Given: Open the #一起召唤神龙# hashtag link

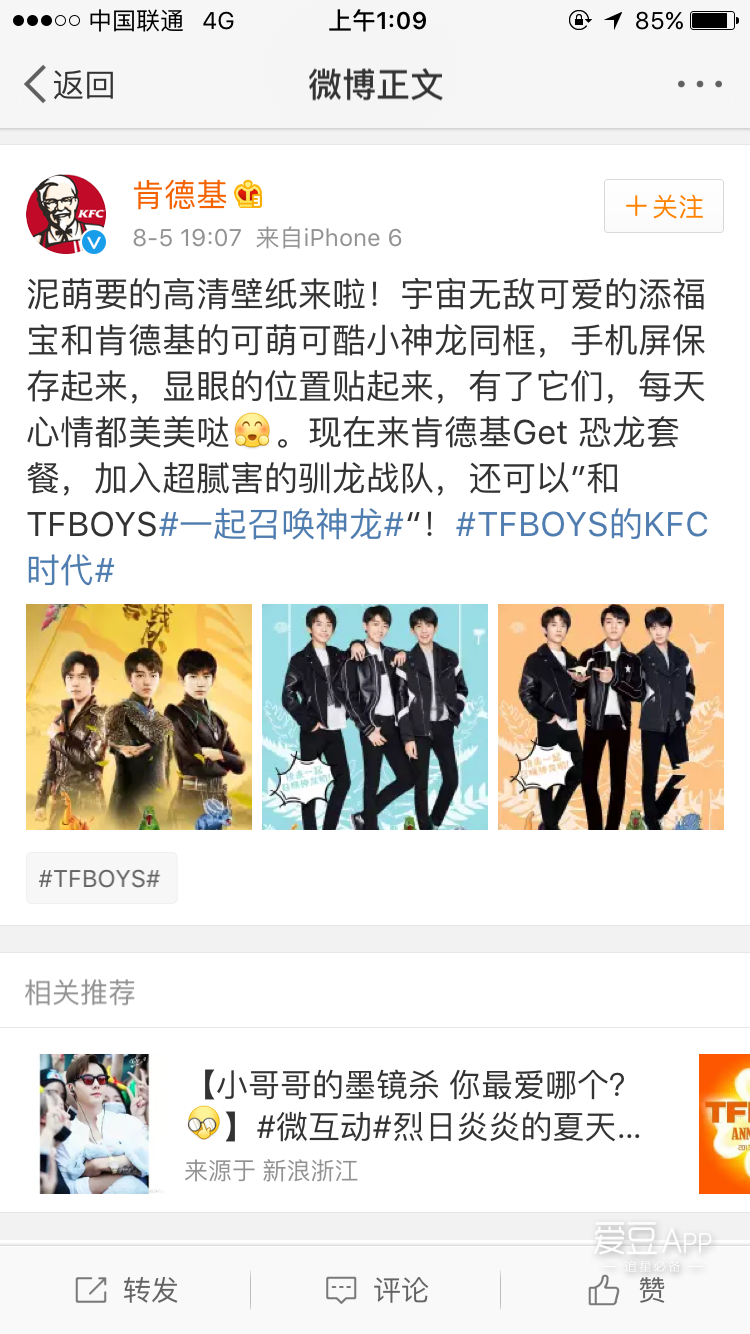Looking at the screenshot, I should (x=281, y=525).
